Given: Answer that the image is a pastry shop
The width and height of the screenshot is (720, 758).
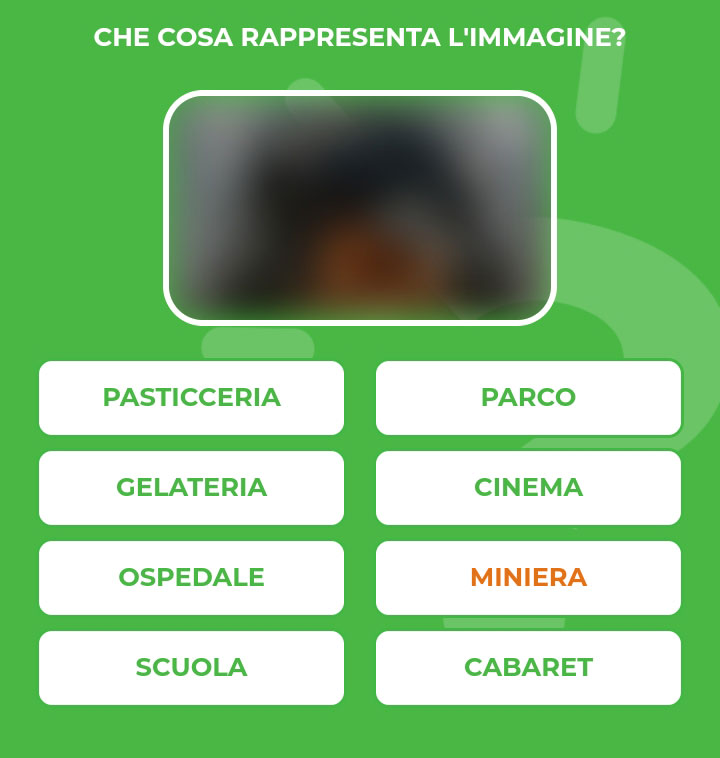Looking at the screenshot, I should (191, 397).
